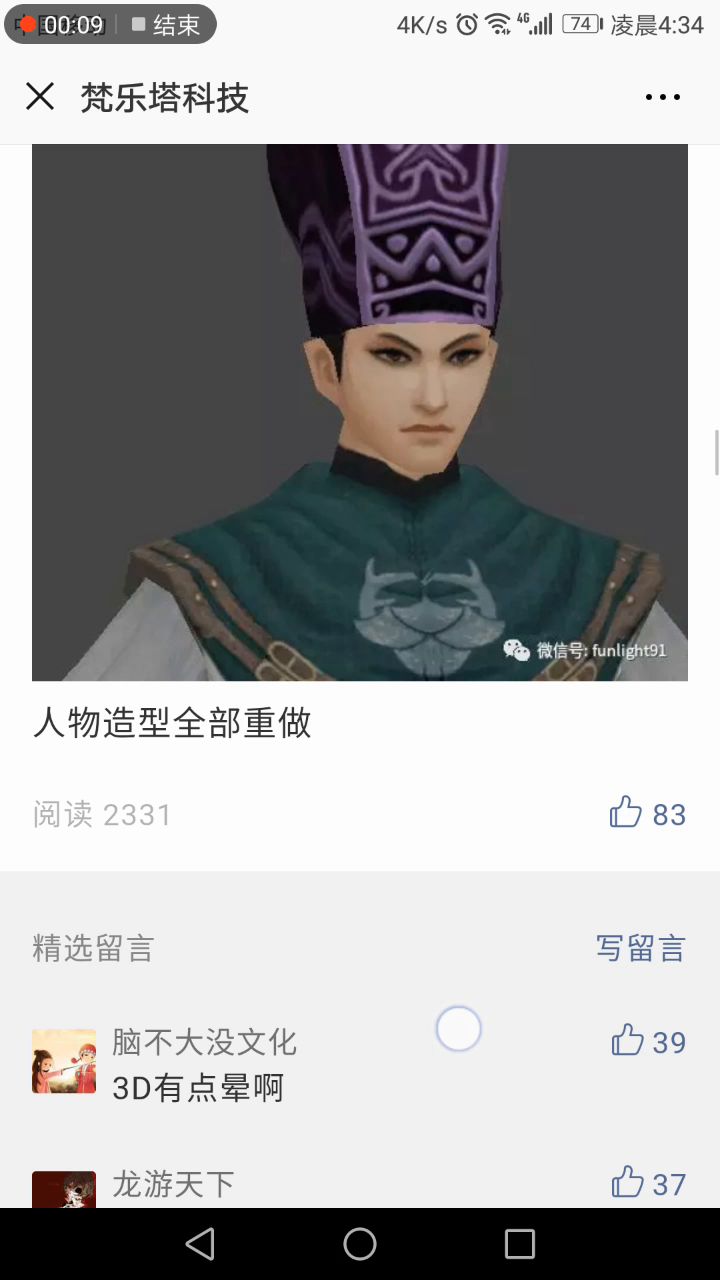The width and height of the screenshot is (720, 1280).
Task: Like the comment by 龙游天下
Action: (629, 1183)
